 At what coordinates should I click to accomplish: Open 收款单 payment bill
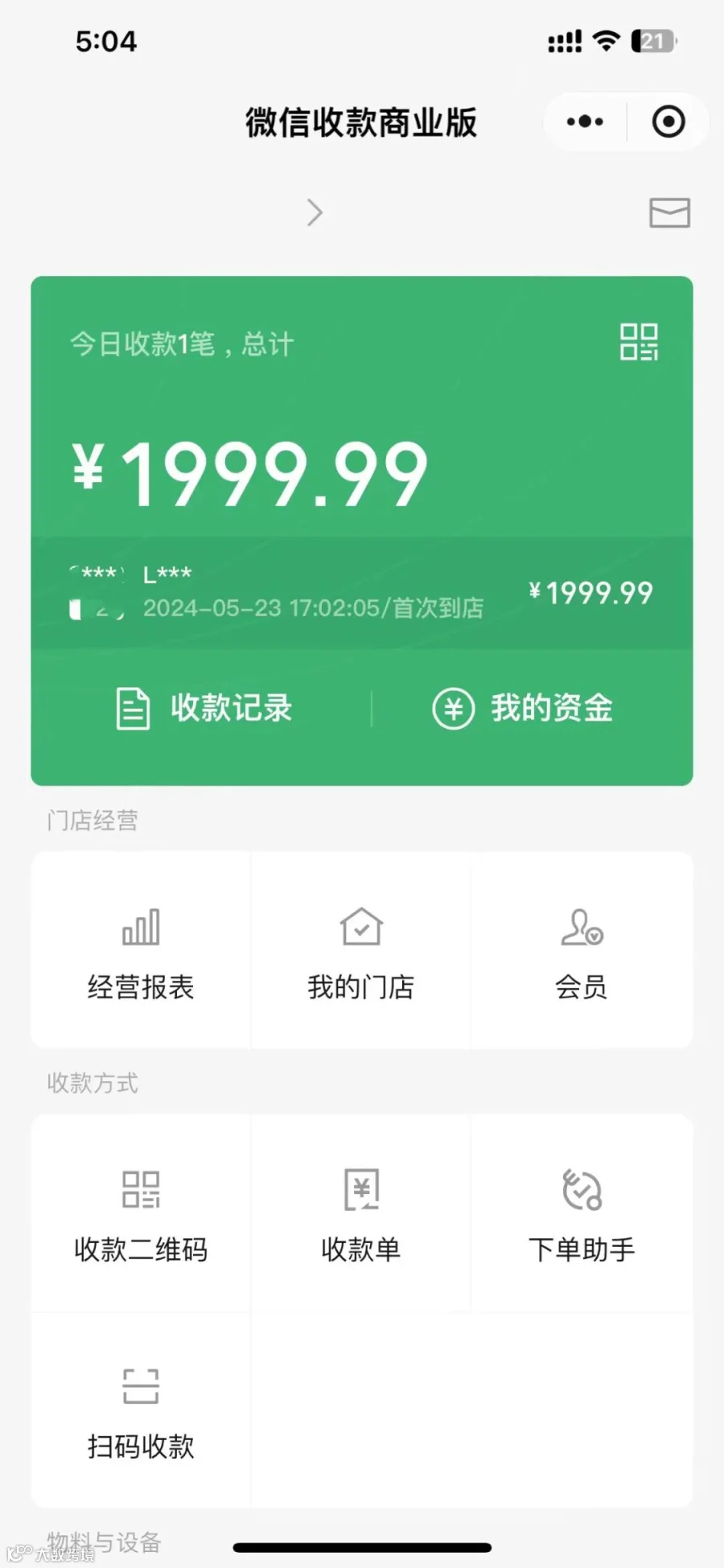[361, 1213]
